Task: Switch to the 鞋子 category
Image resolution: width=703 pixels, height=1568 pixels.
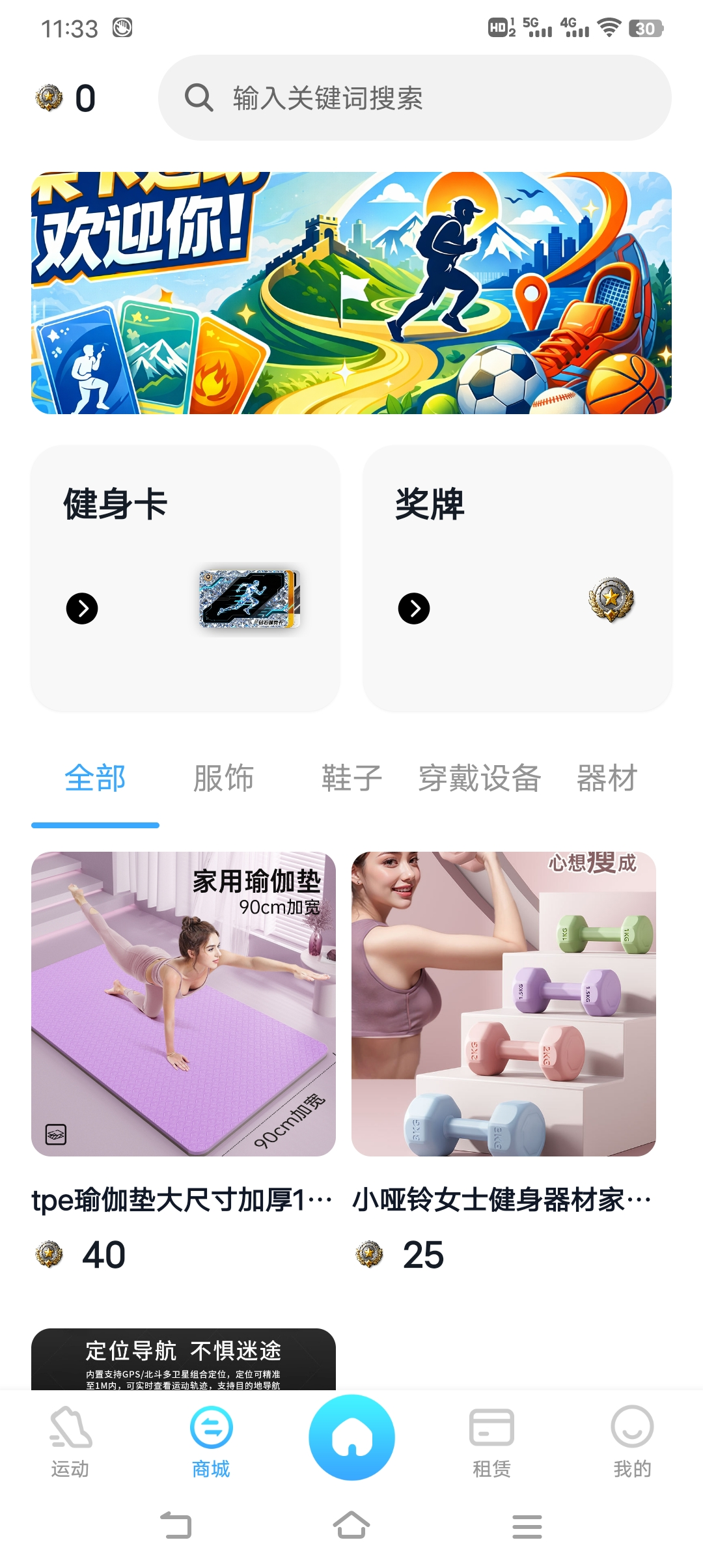Action: (351, 779)
